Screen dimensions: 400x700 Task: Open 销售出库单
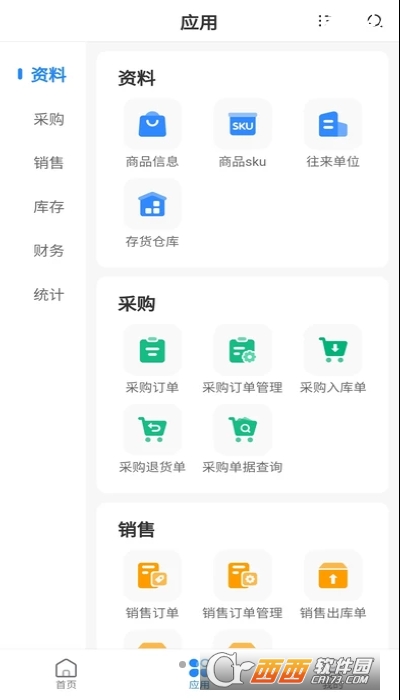click(x=333, y=585)
